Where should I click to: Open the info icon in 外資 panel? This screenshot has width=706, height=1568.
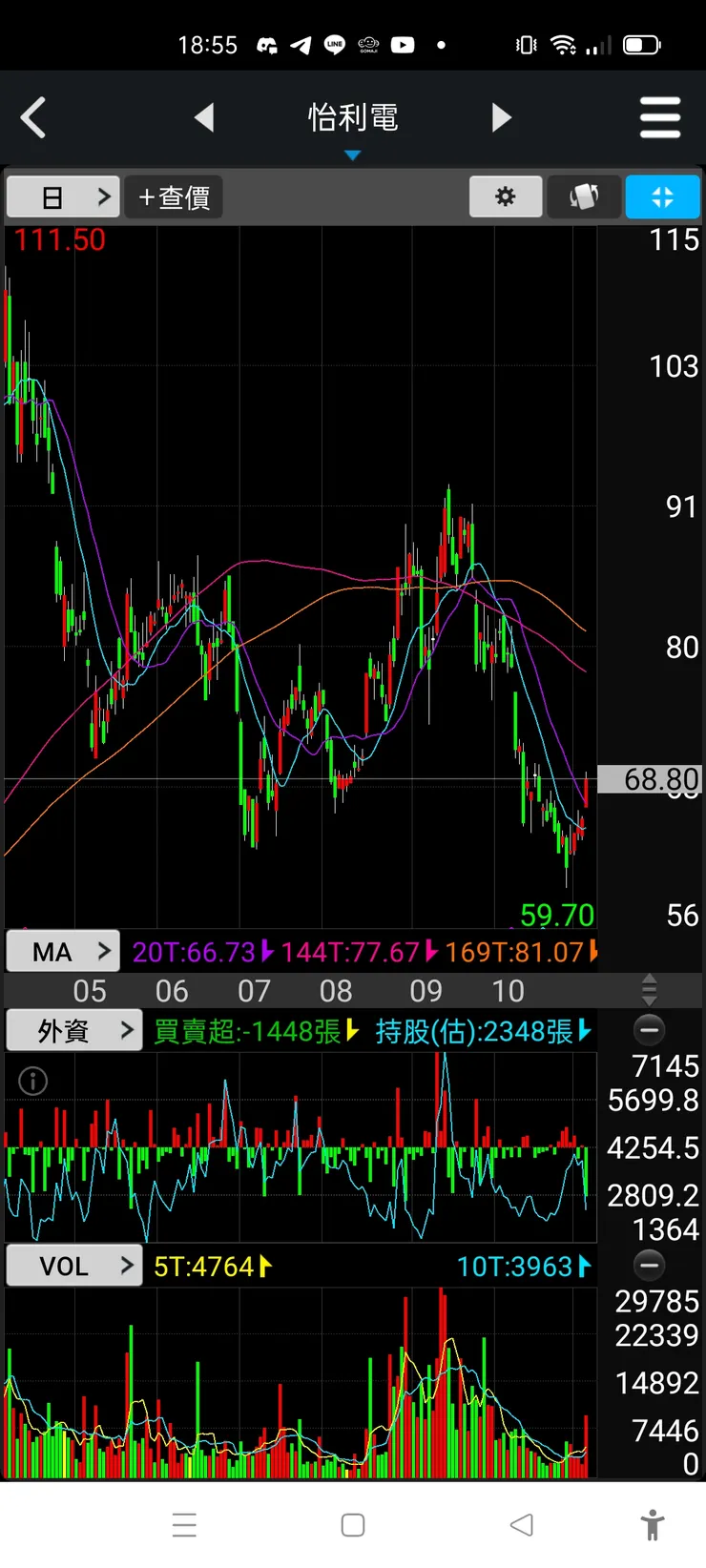(33, 1081)
